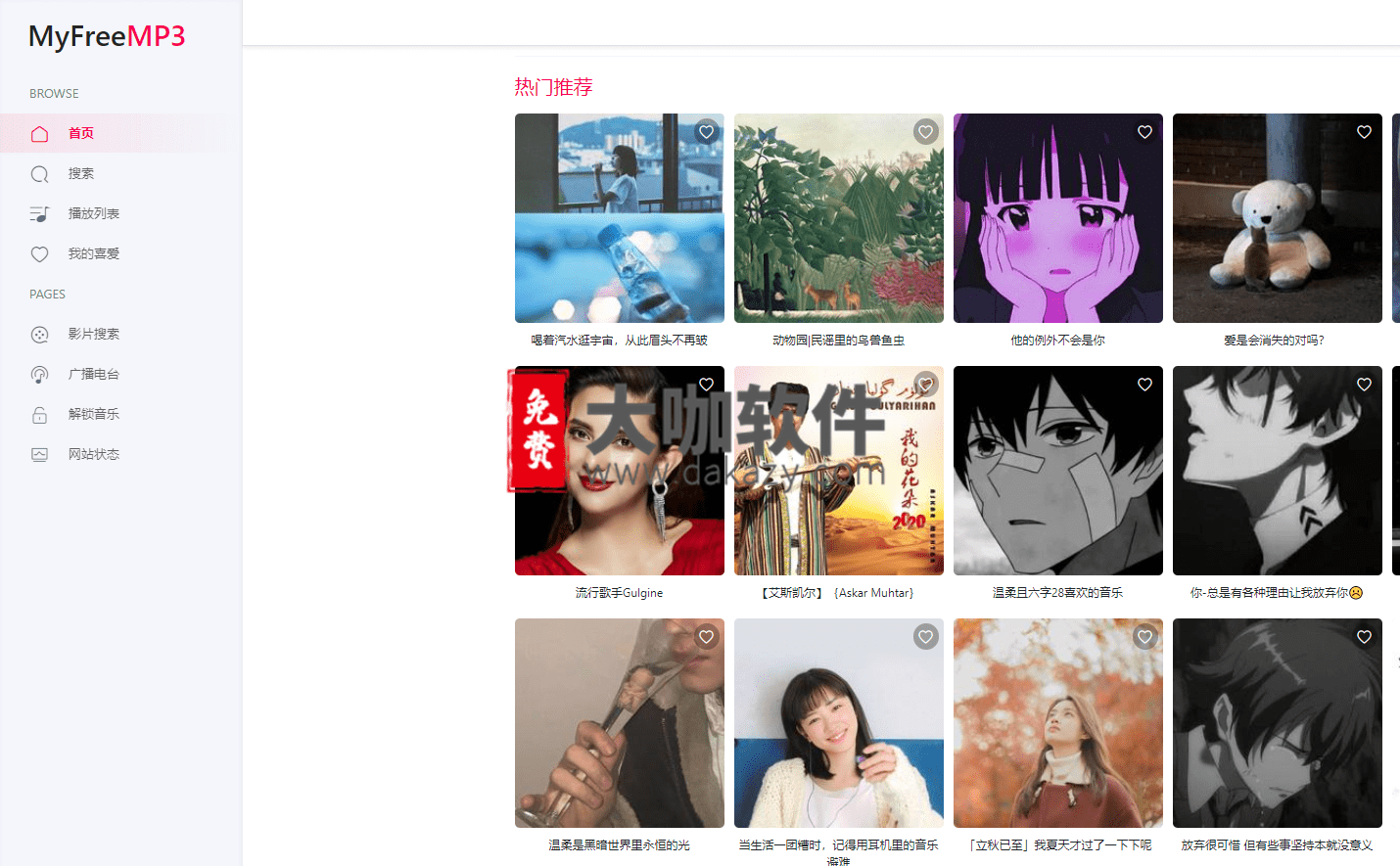Go to 搜索 in the sidebar

pos(80,173)
